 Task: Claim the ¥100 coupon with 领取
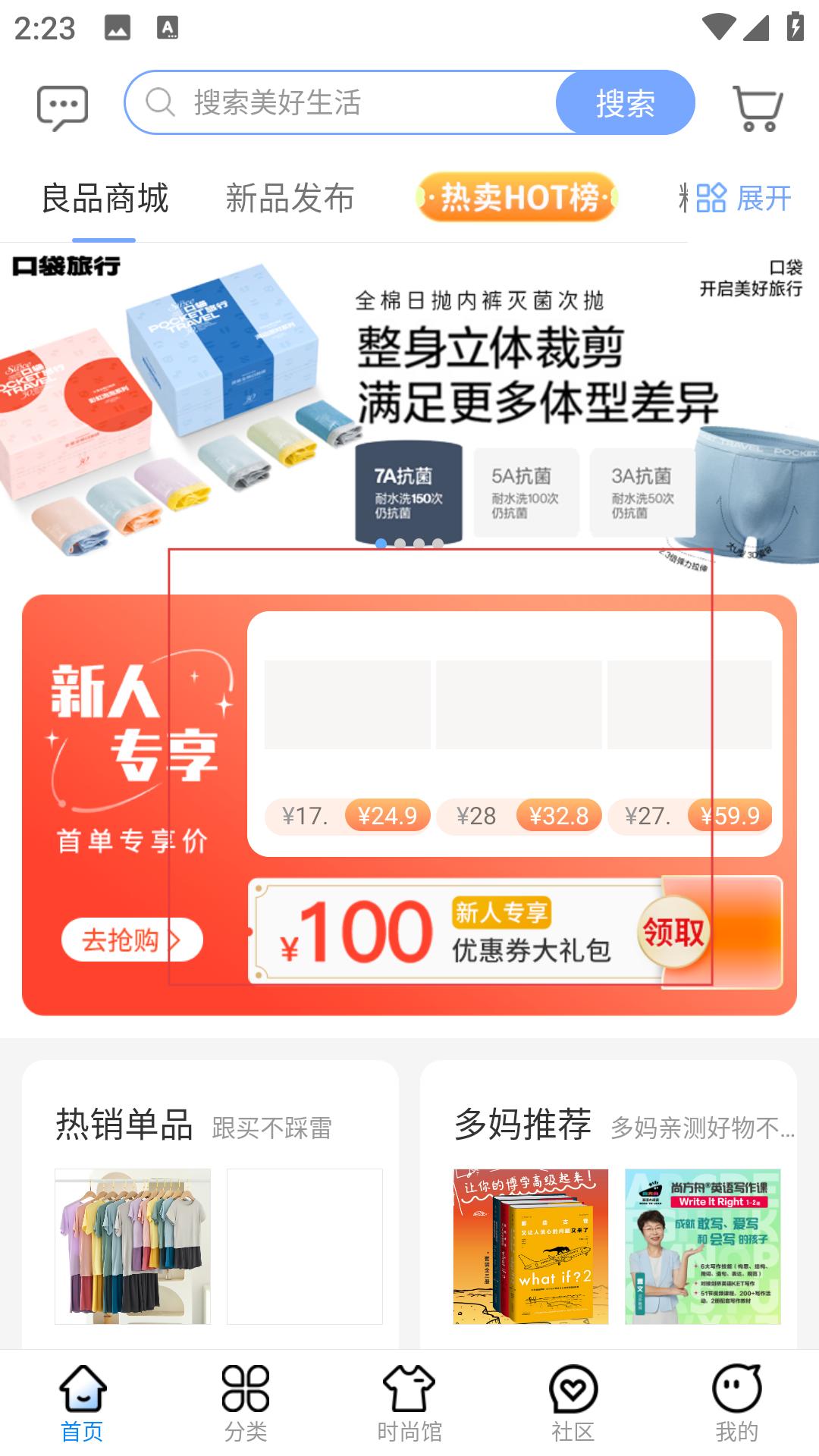click(673, 931)
